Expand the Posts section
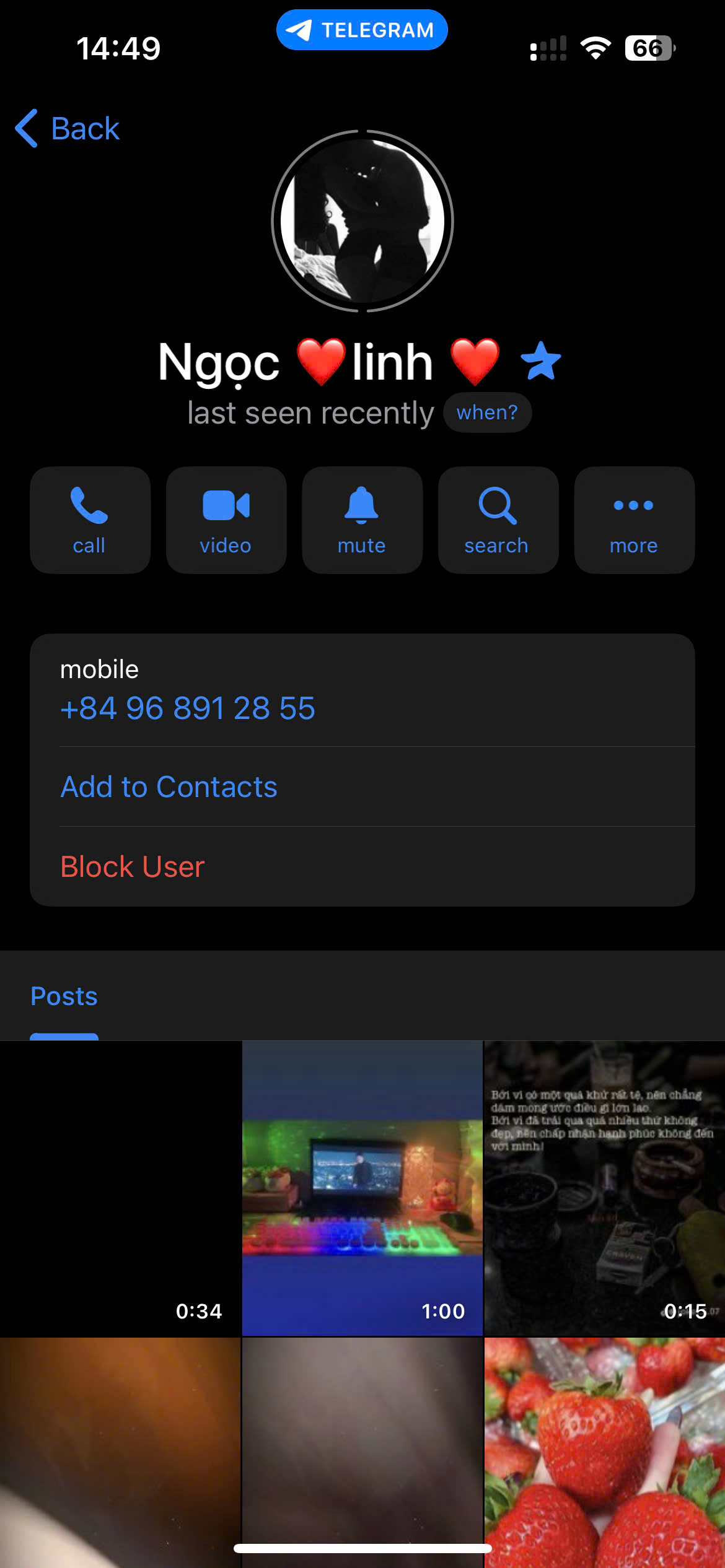 pyautogui.click(x=63, y=995)
